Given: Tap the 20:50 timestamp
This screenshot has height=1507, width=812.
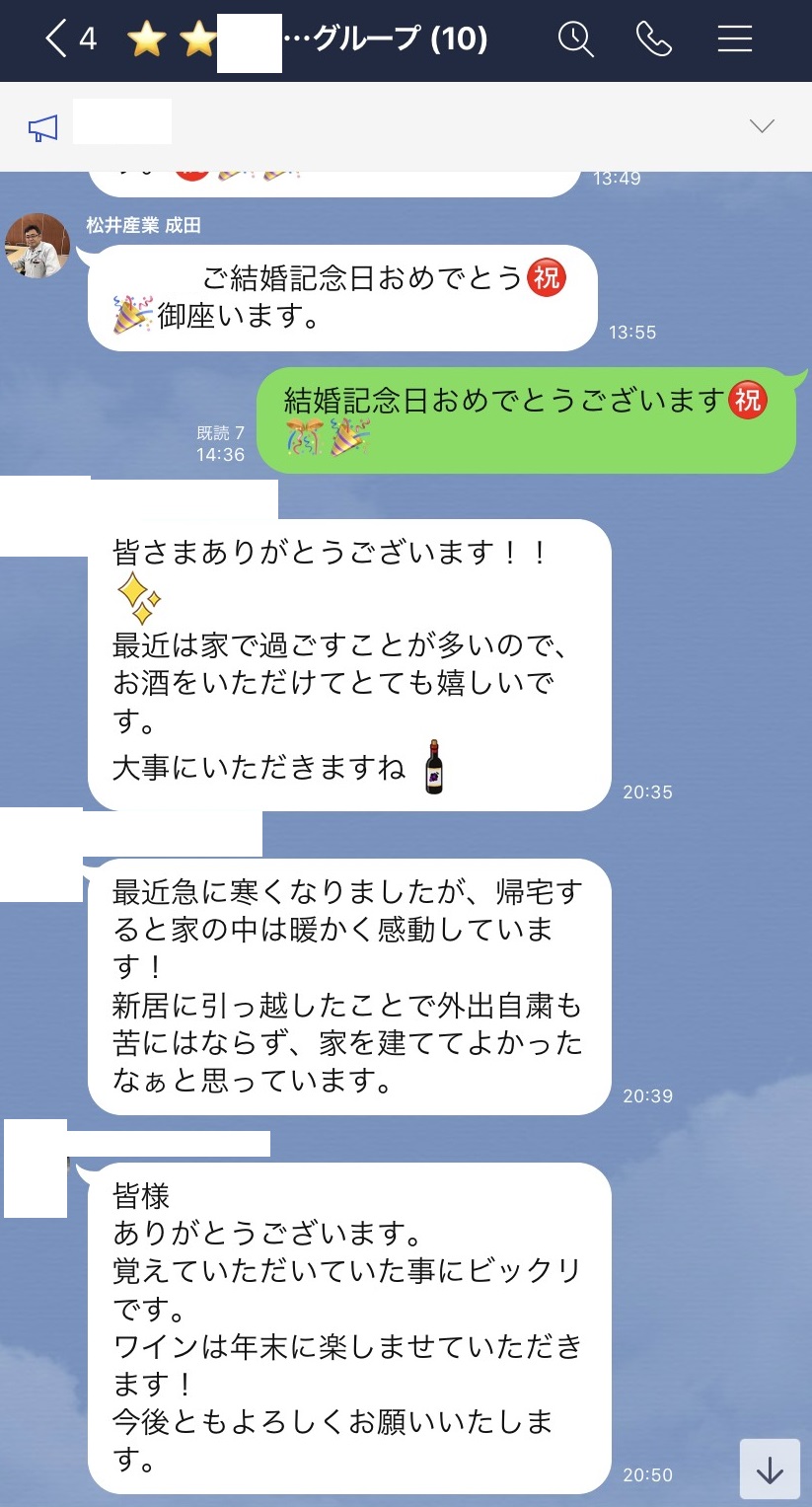Looking at the screenshot, I should (650, 1475).
